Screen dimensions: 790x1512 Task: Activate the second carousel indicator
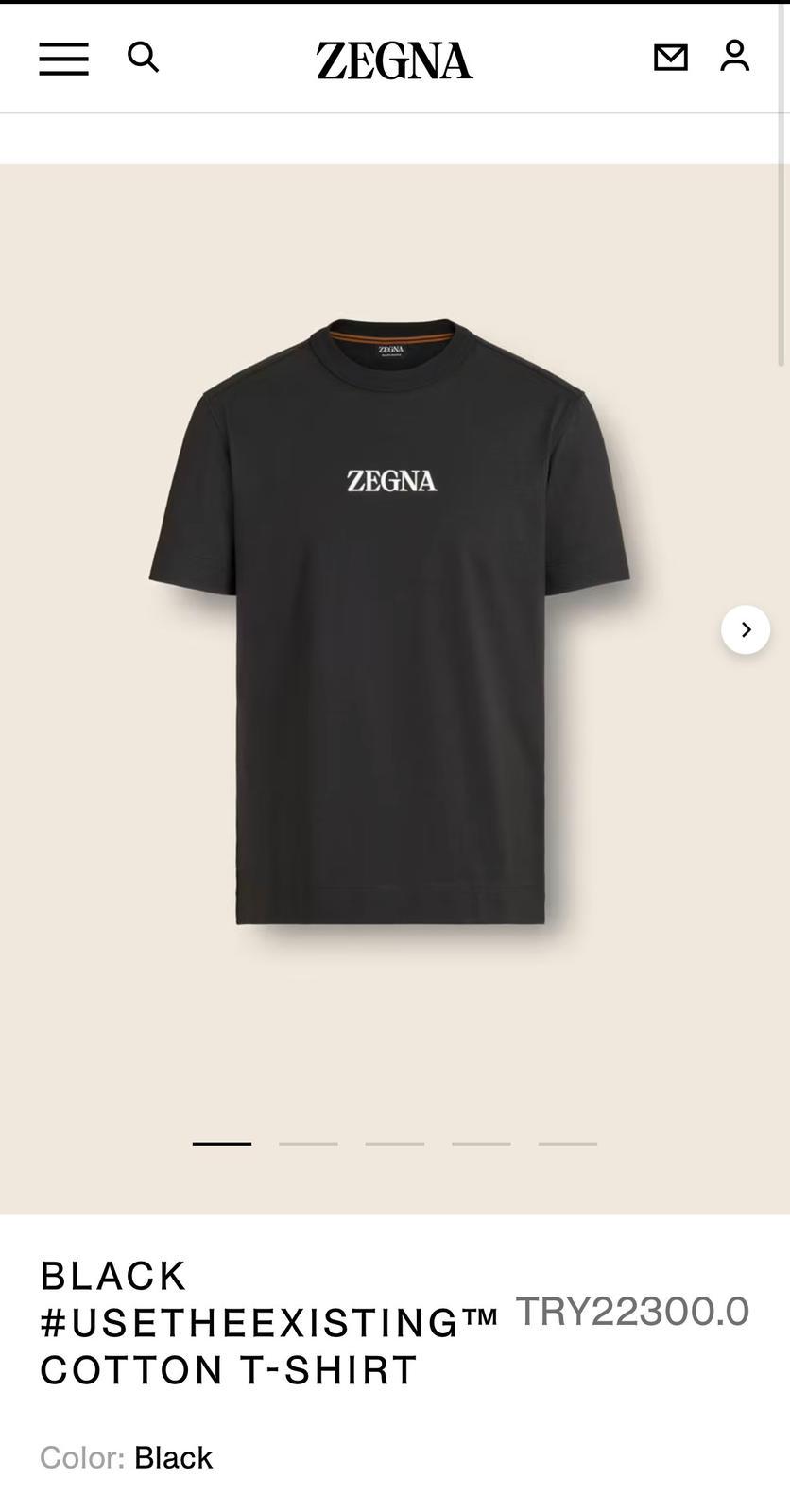[x=308, y=1143]
